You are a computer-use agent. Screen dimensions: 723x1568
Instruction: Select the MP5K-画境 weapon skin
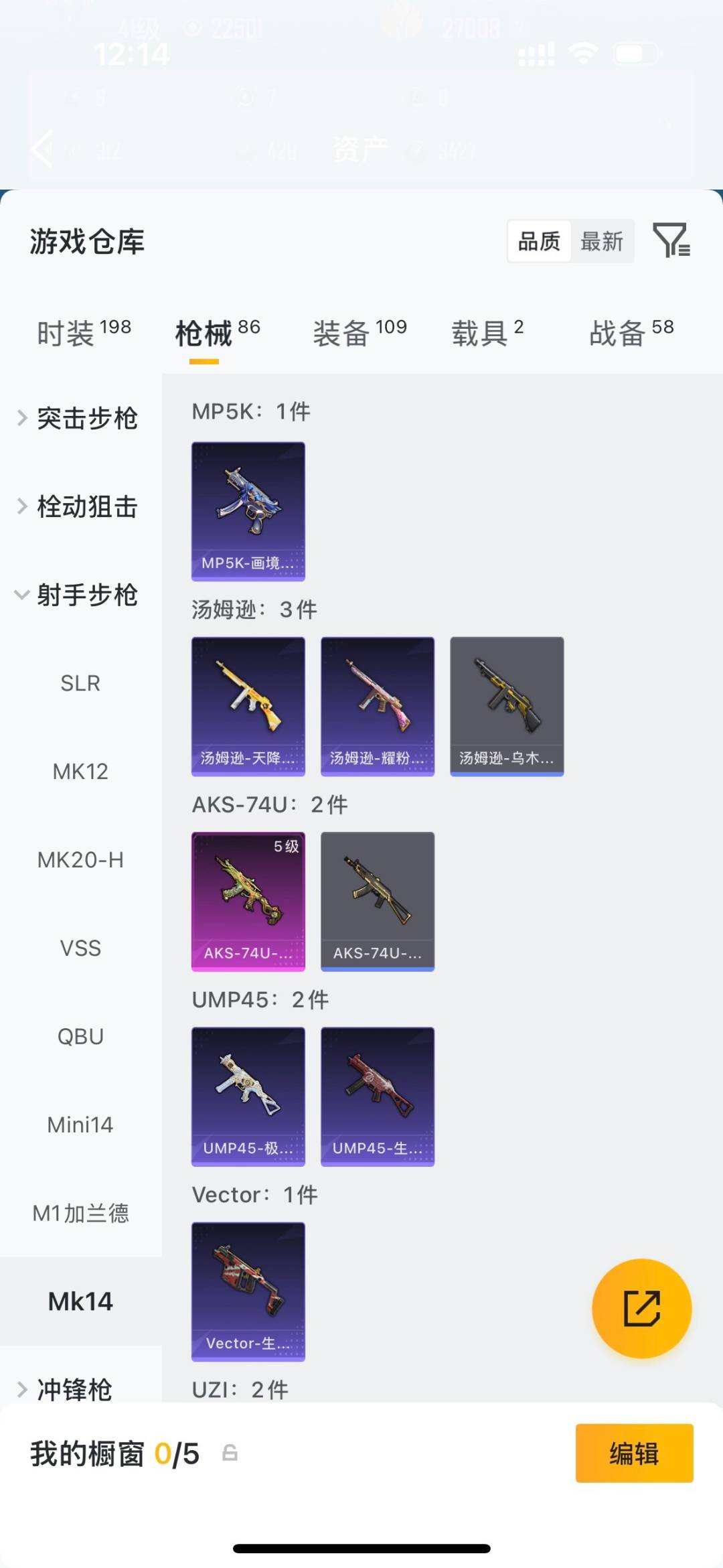[248, 509]
